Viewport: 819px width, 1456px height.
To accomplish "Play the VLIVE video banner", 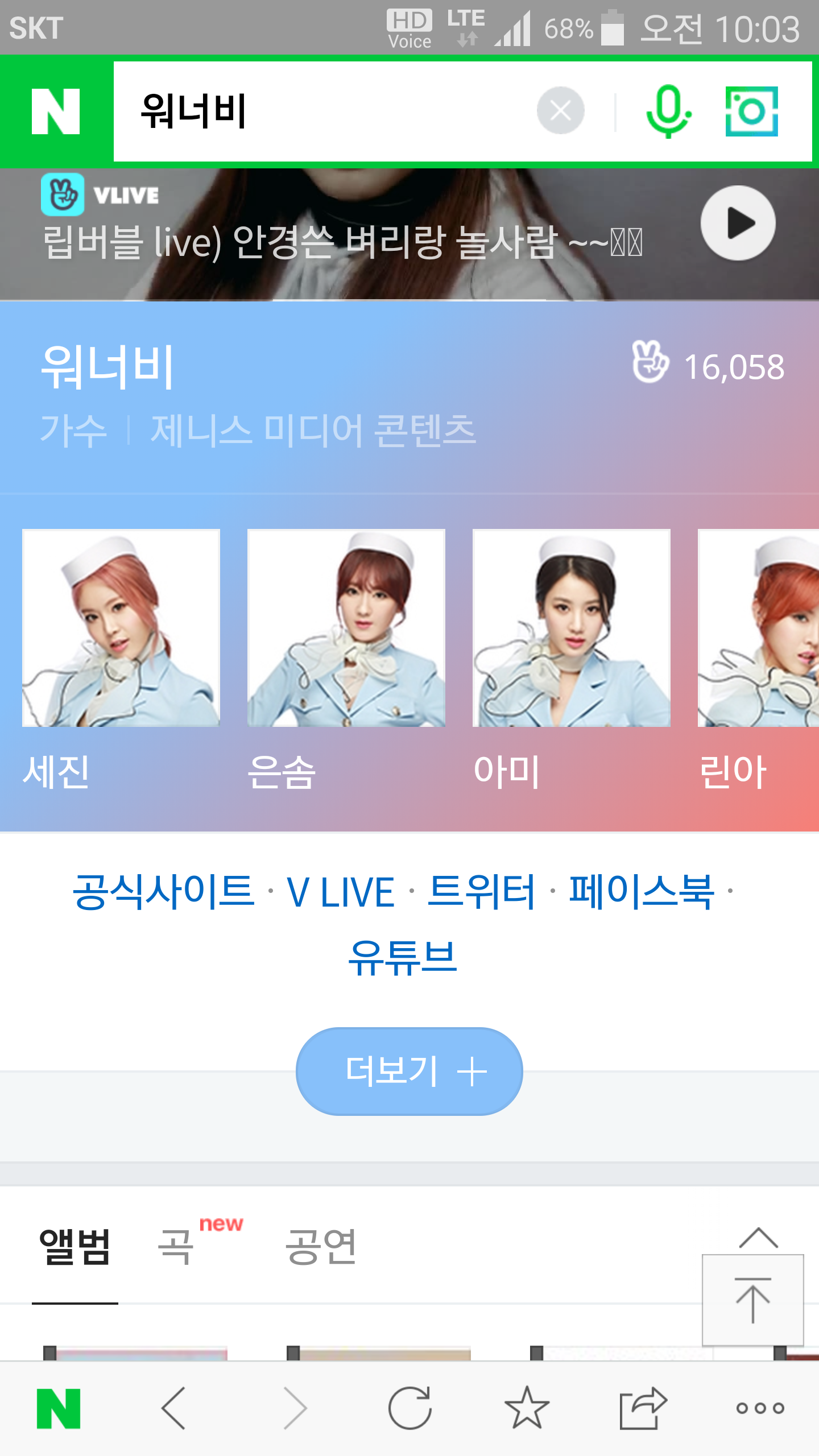I will coord(738,223).
